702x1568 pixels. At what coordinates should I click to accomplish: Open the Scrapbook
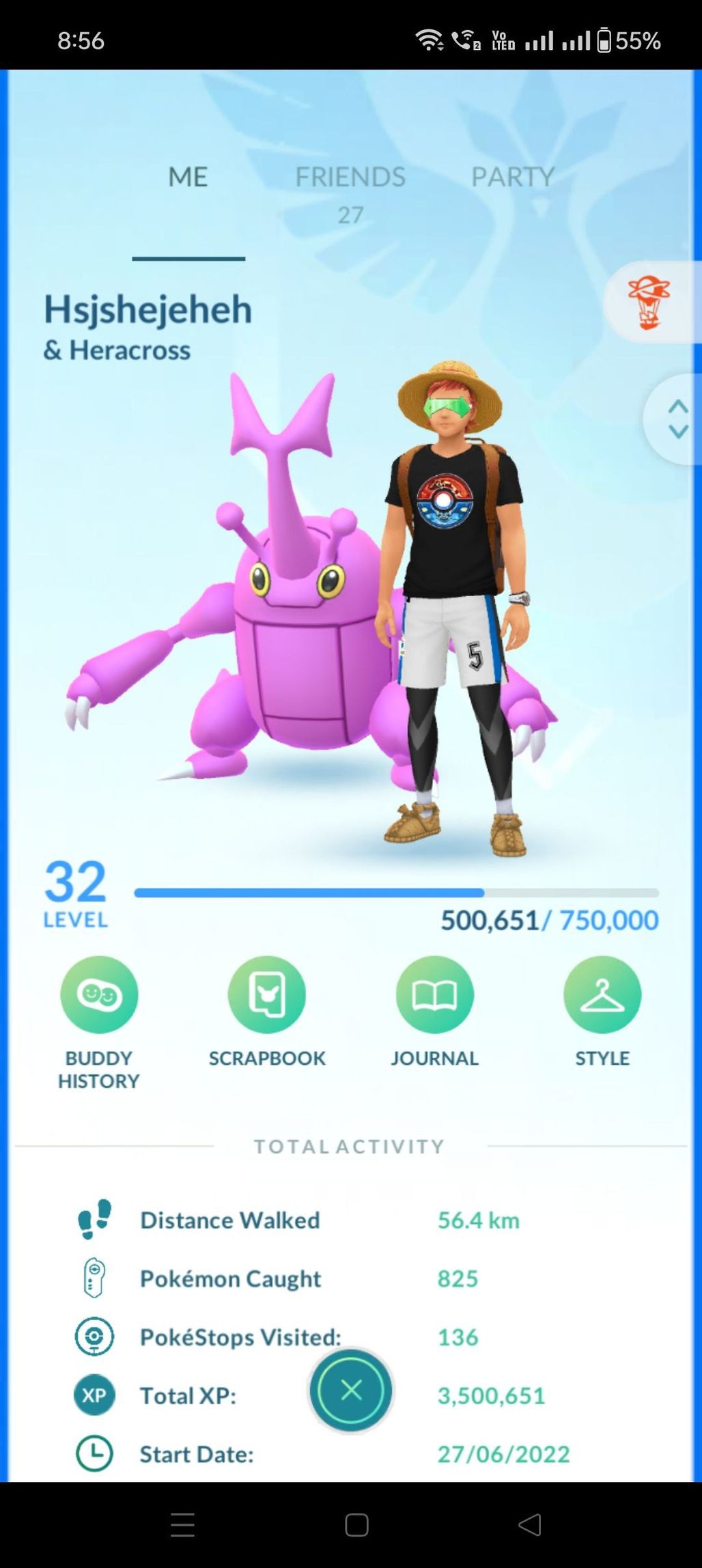(x=266, y=994)
